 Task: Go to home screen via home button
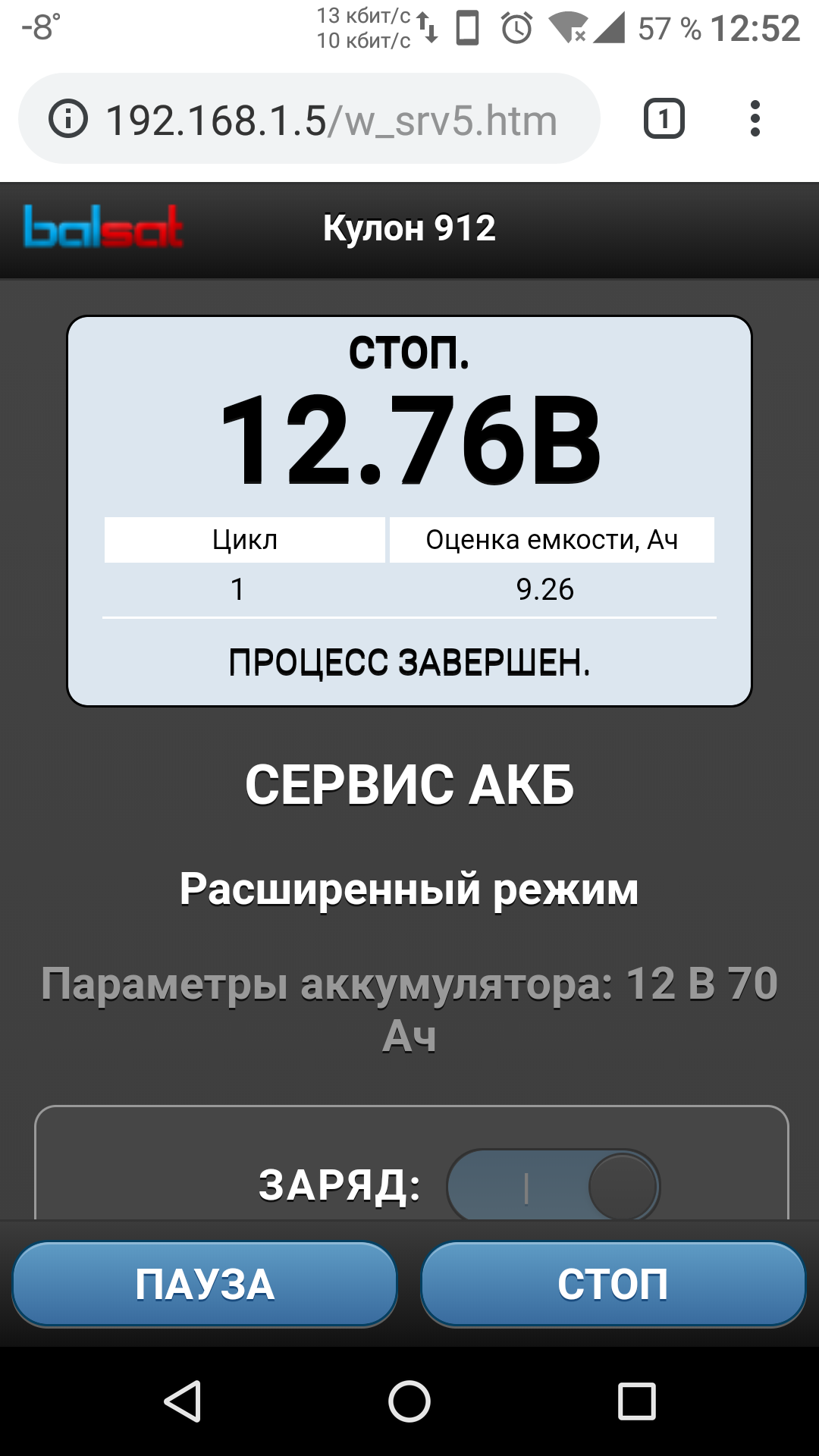click(409, 1401)
